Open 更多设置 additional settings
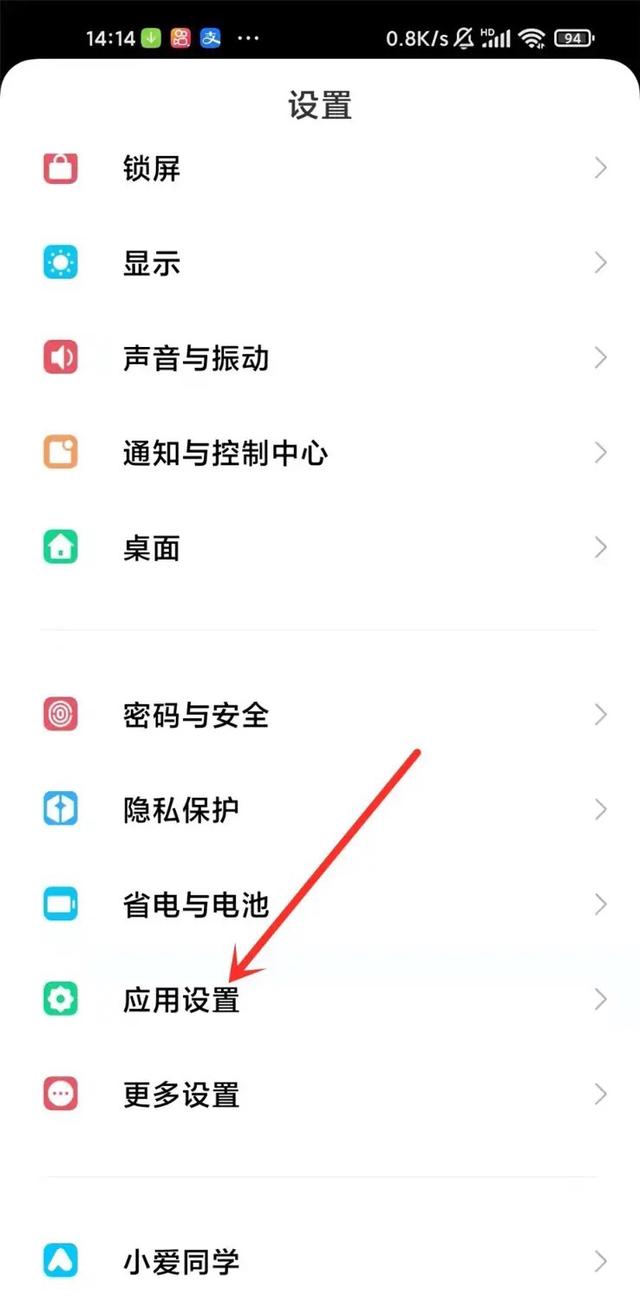Screen dimensions: 640x1308 (x=180, y=1093)
